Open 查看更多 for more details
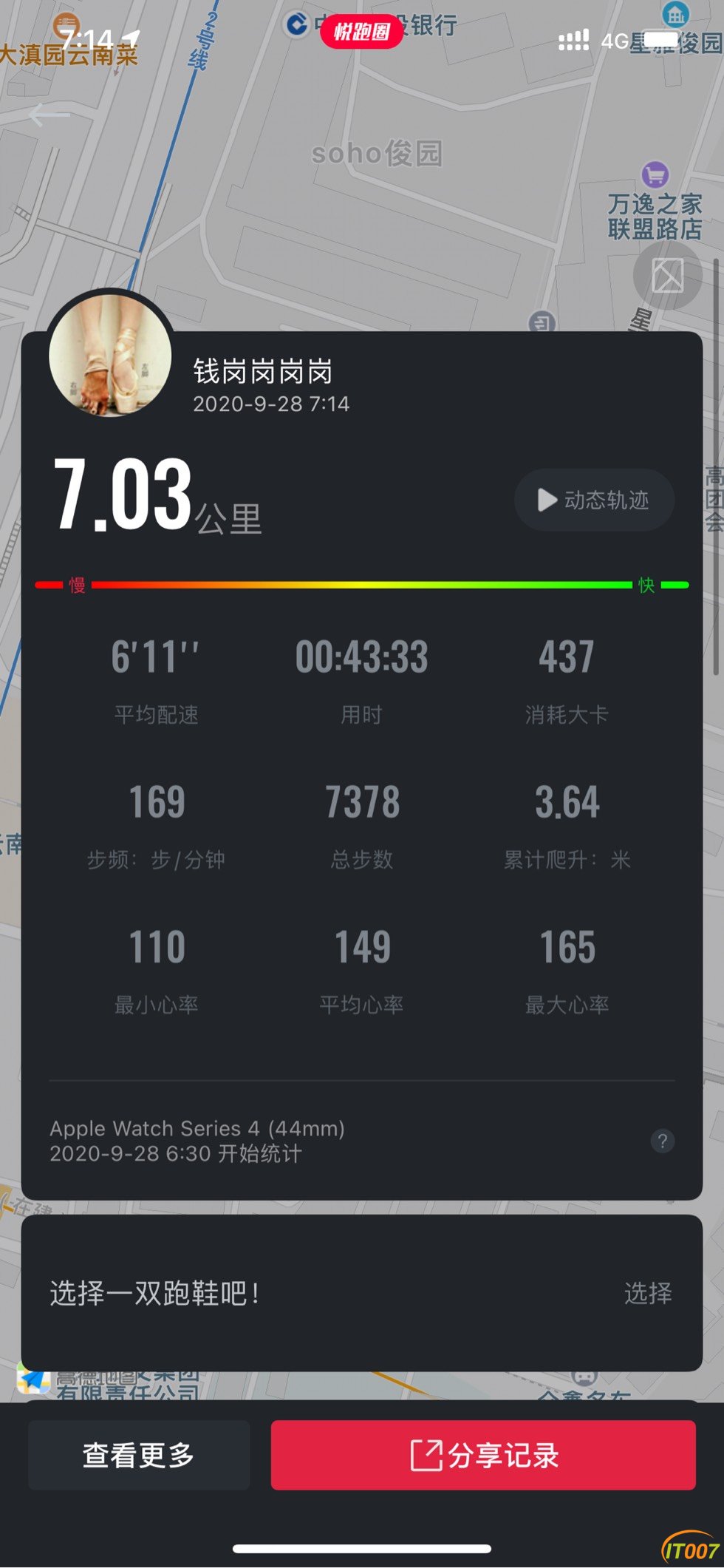This screenshot has height=1568, width=724. click(x=139, y=1455)
